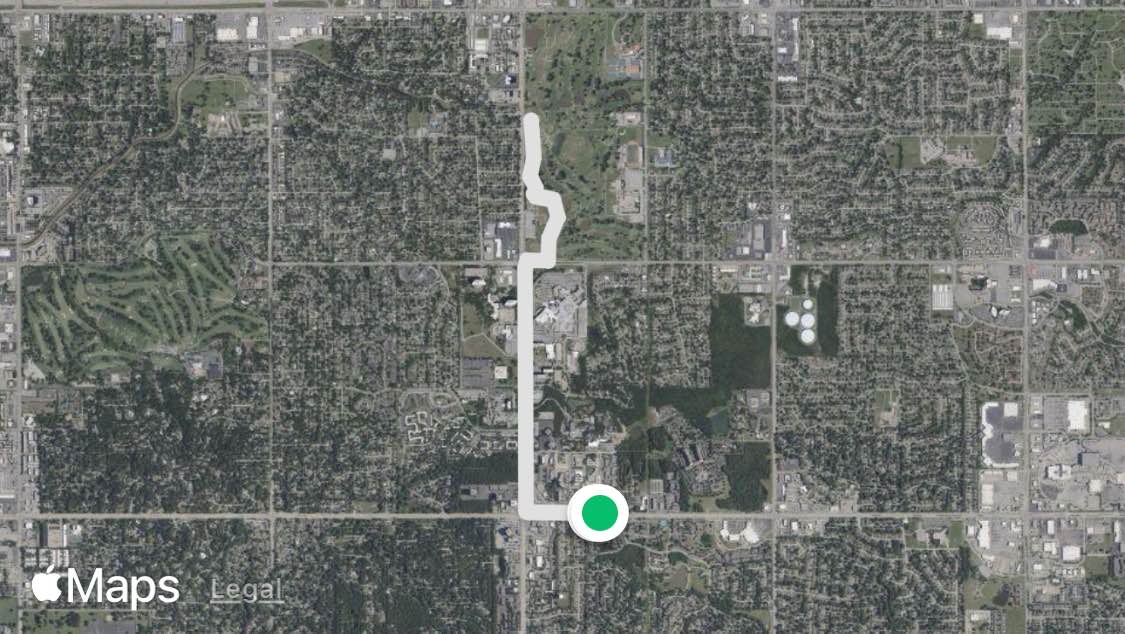Open the Legal link
Viewport: 1125px width, 634px height.
click(x=246, y=590)
